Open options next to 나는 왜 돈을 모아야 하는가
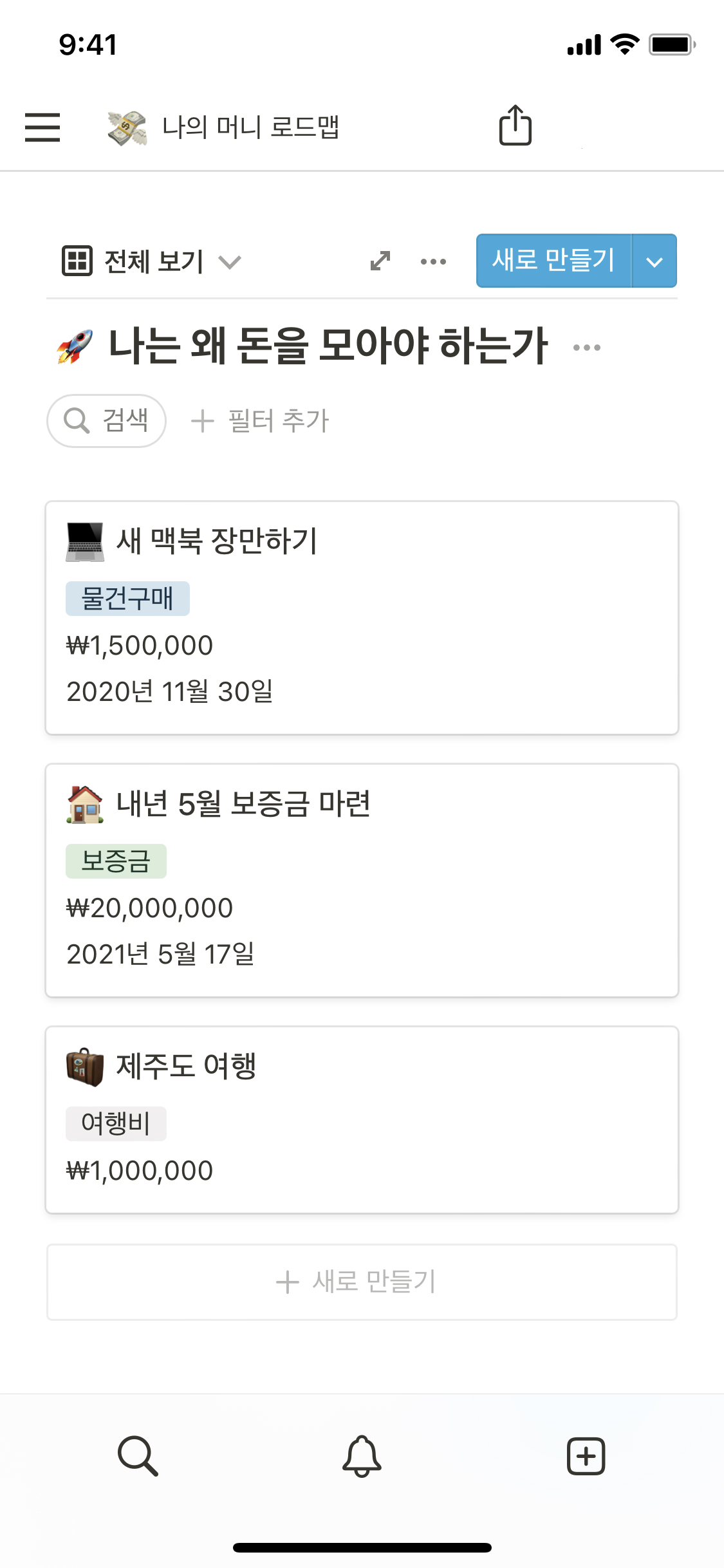 pyautogui.click(x=586, y=348)
